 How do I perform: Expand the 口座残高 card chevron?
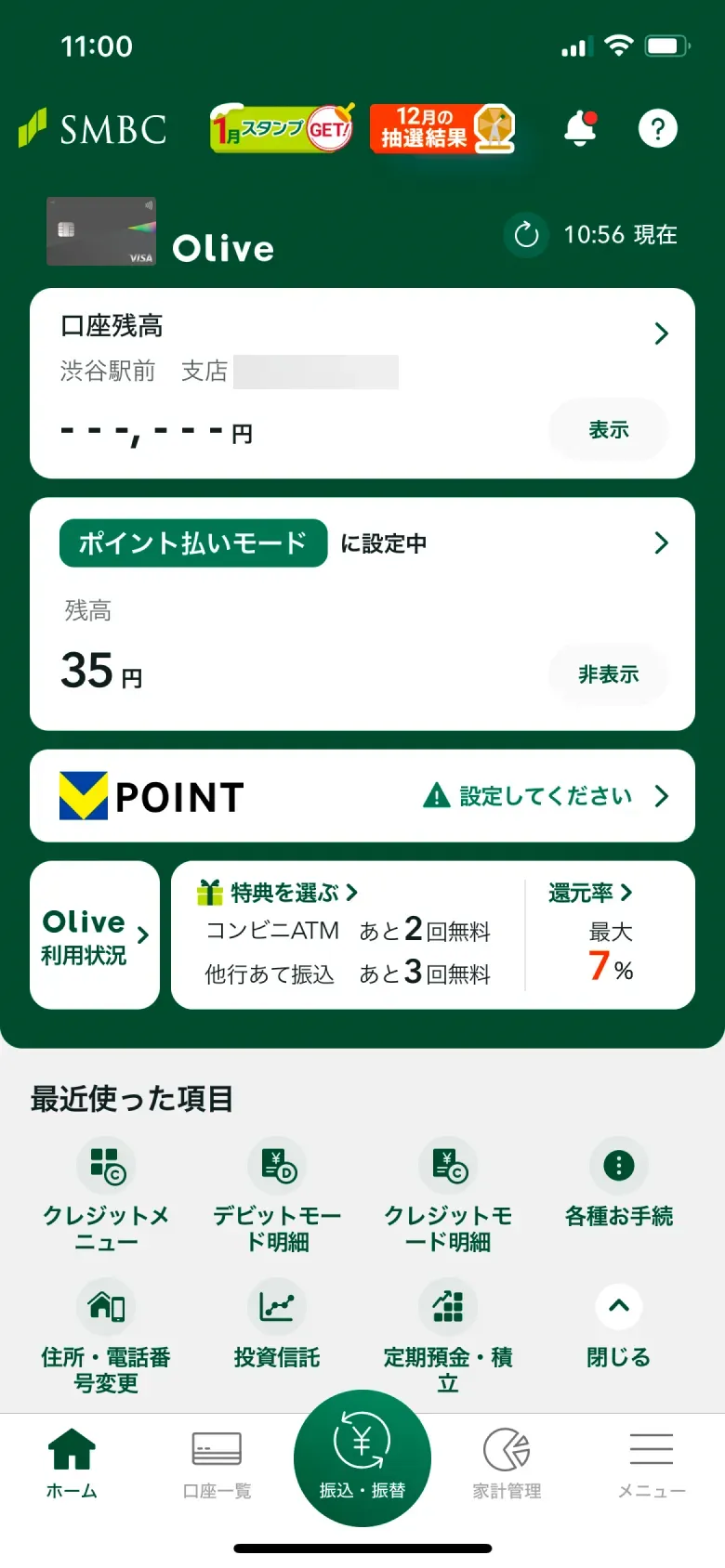click(662, 333)
